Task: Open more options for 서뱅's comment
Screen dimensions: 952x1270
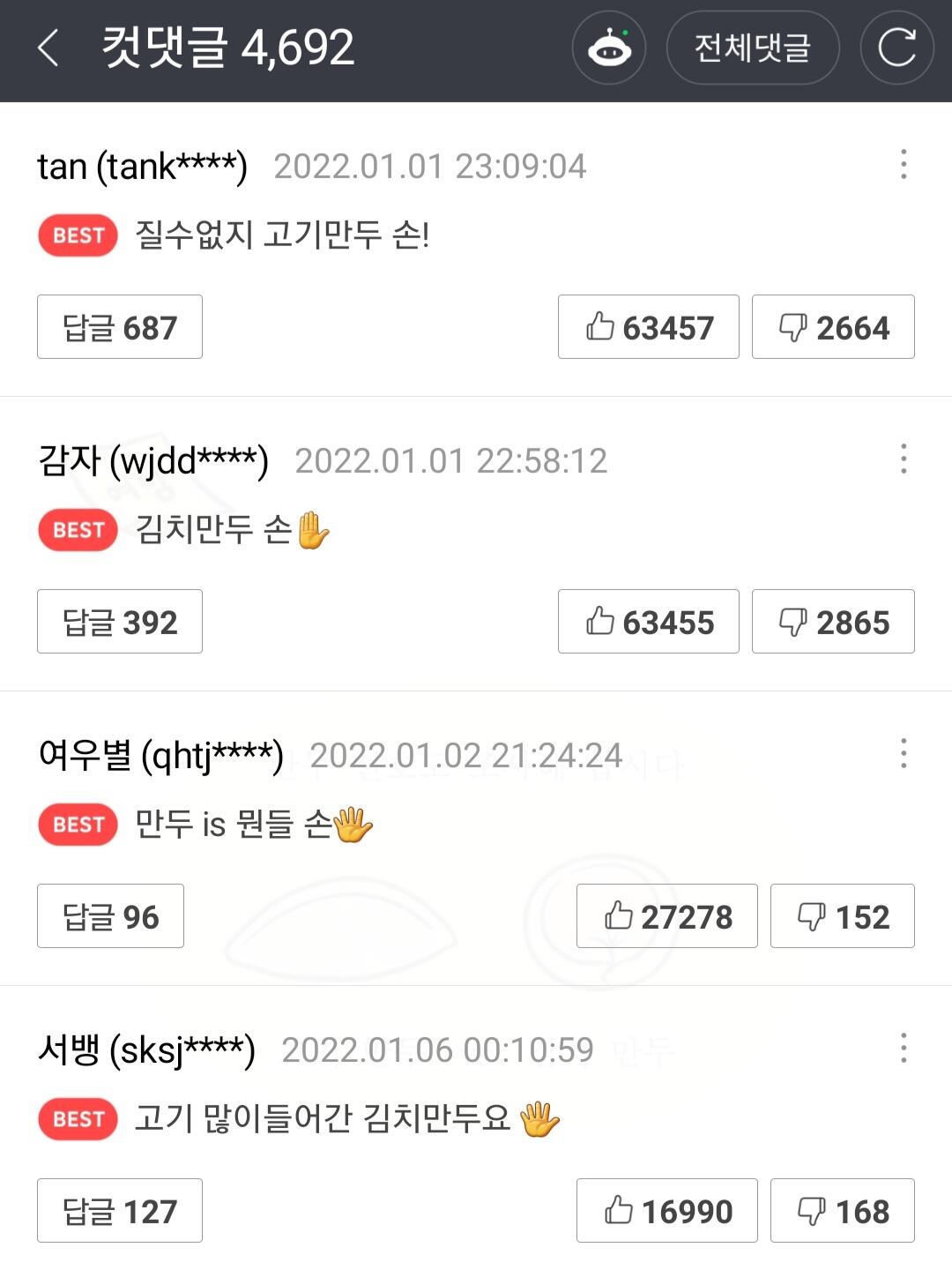Action: click(904, 1049)
